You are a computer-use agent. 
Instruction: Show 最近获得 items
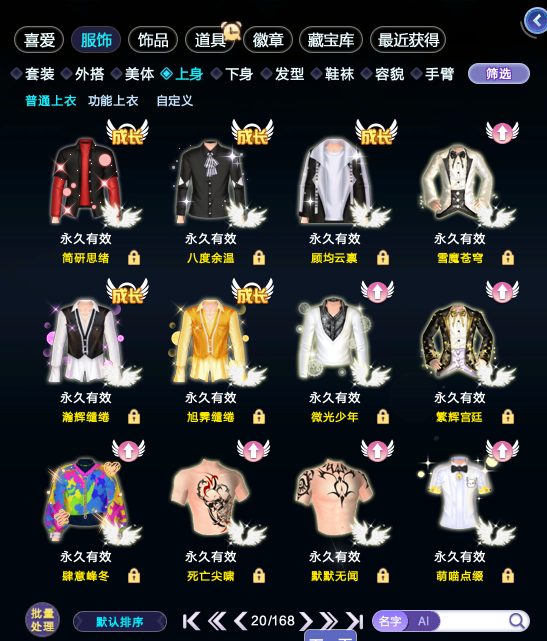click(x=408, y=40)
